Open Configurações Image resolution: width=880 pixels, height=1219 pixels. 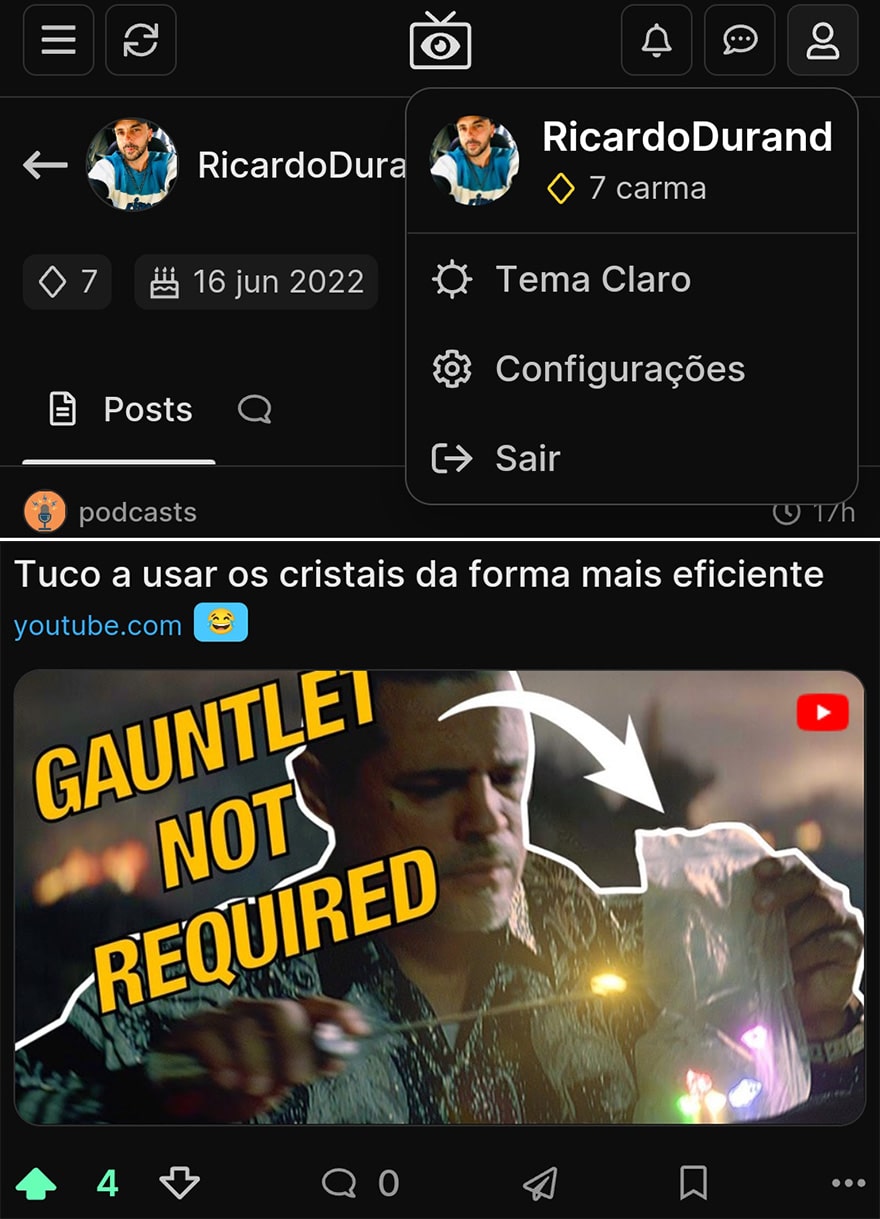tap(619, 369)
